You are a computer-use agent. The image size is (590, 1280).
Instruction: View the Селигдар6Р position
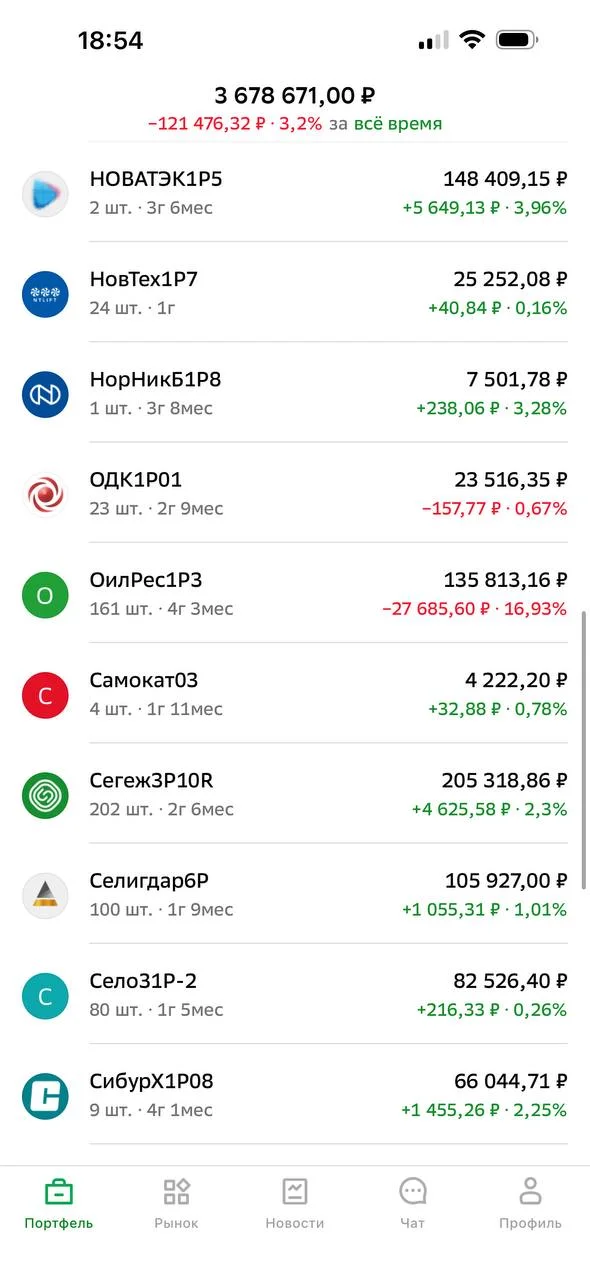[x=295, y=894]
